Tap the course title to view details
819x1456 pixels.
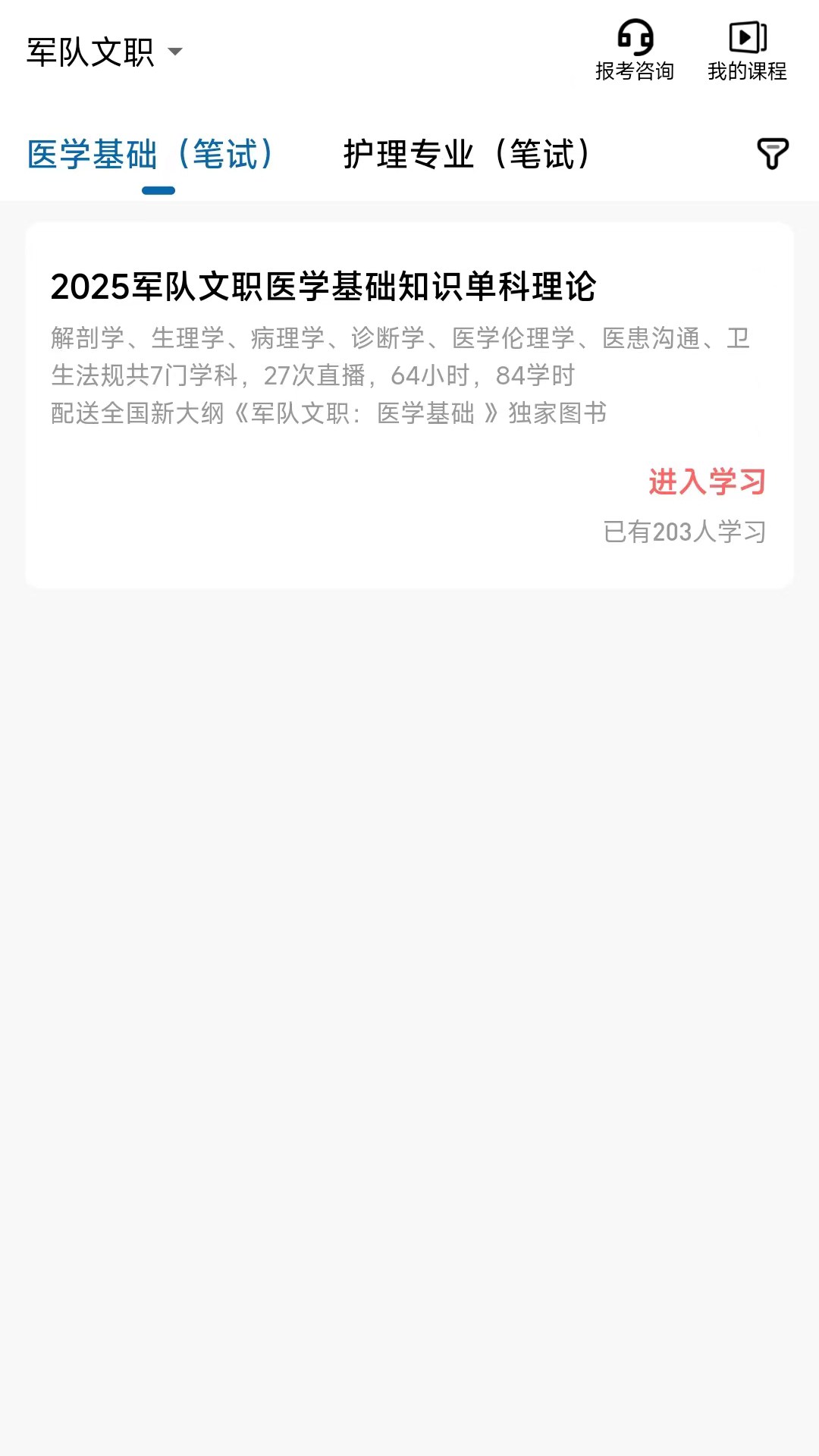click(325, 287)
